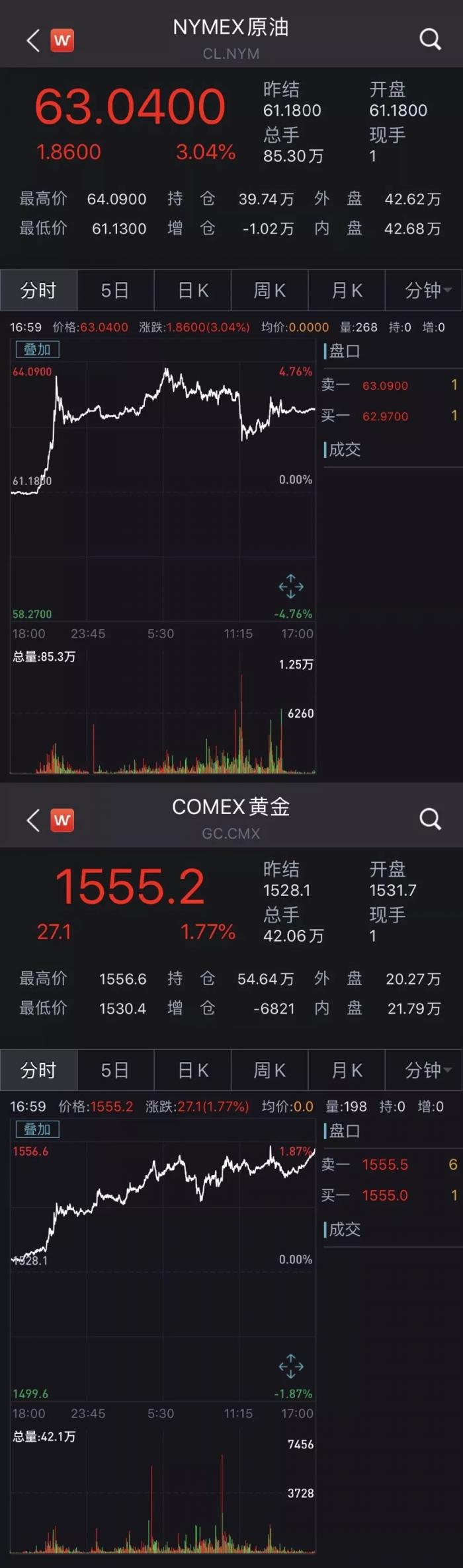The image size is (463, 1568).
Task: Go back from the COMEX黄金 page
Action: [x=32, y=820]
